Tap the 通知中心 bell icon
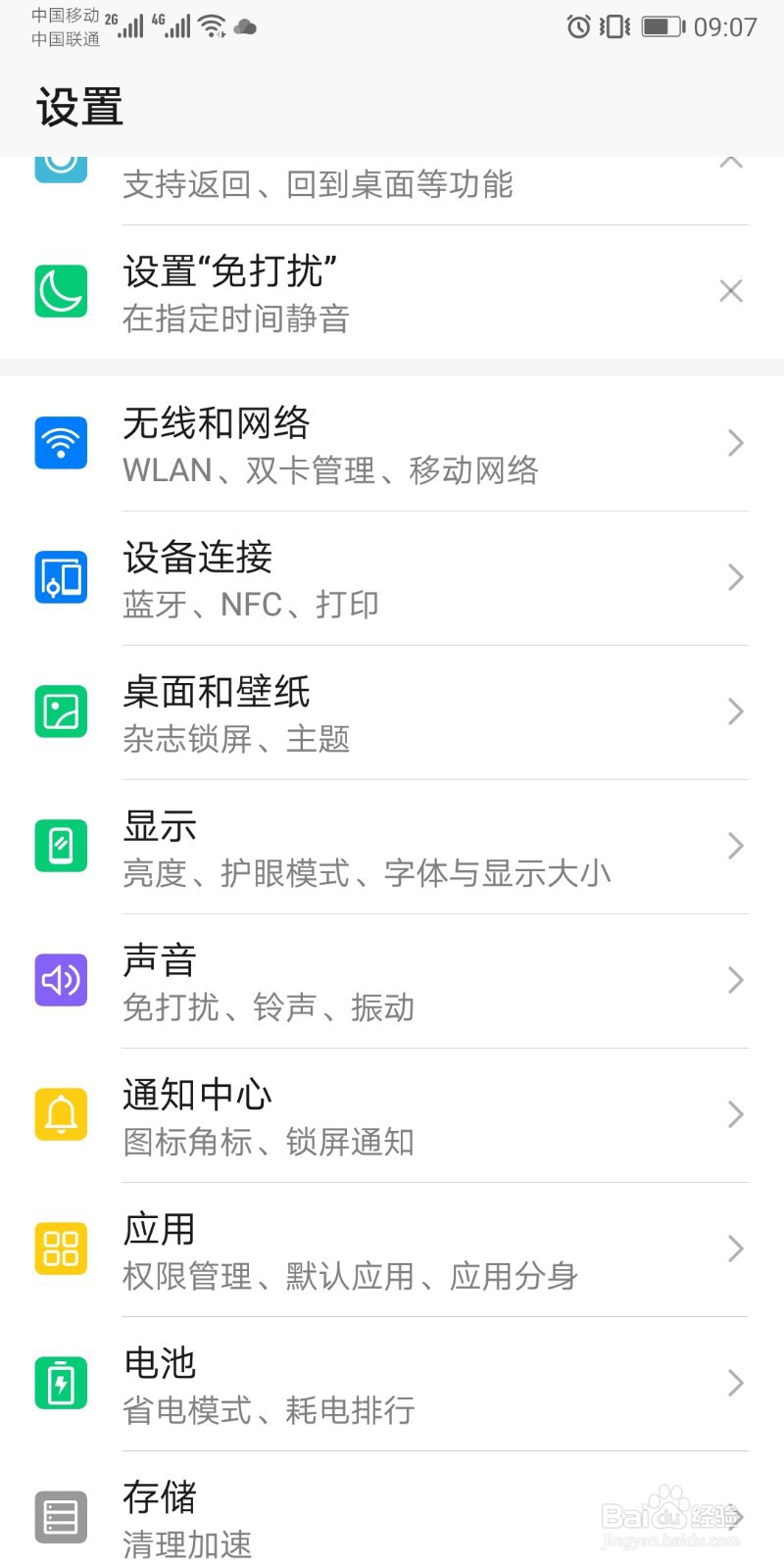The height and width of the screenshot is (1568, 784). click(61, 1114)
